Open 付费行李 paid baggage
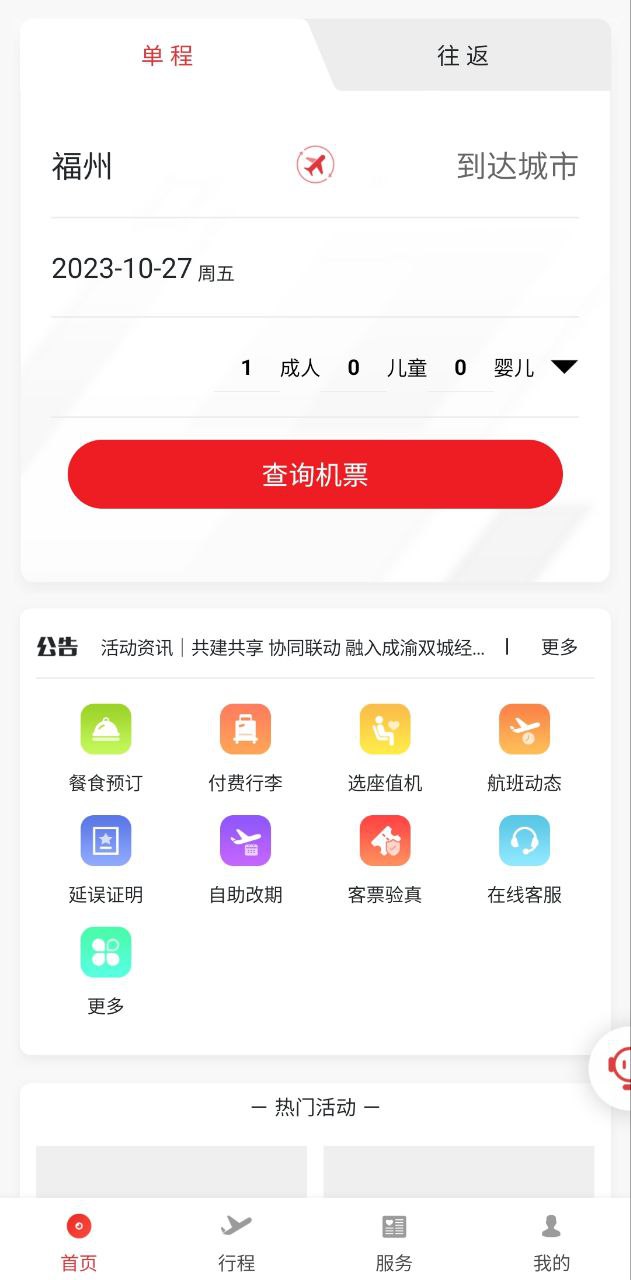 tap(245, 747)
